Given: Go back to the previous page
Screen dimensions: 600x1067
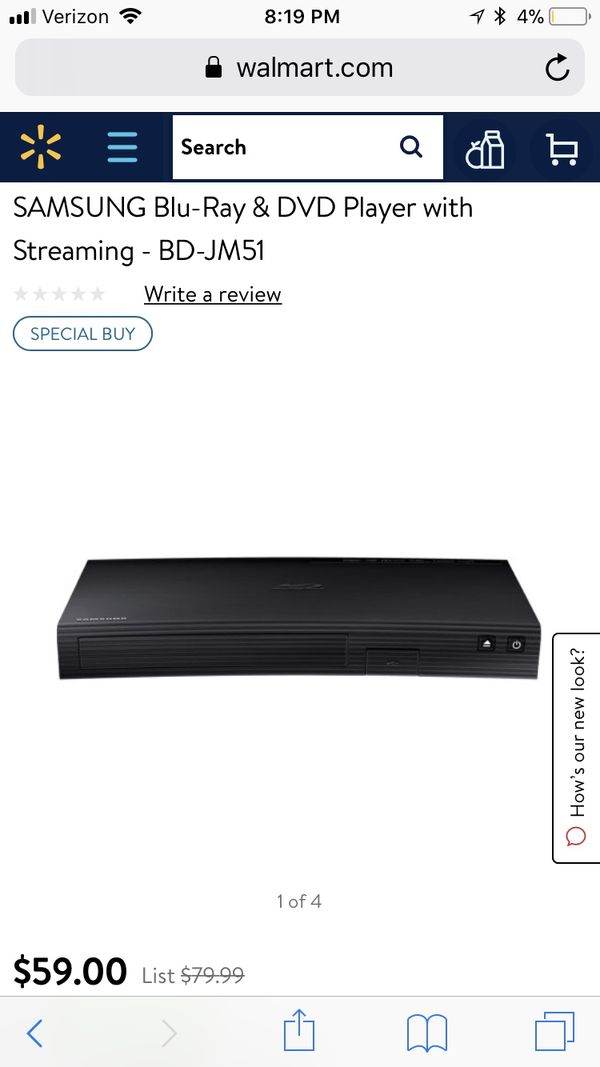Looking at the screenshot, I should 35,1034.
